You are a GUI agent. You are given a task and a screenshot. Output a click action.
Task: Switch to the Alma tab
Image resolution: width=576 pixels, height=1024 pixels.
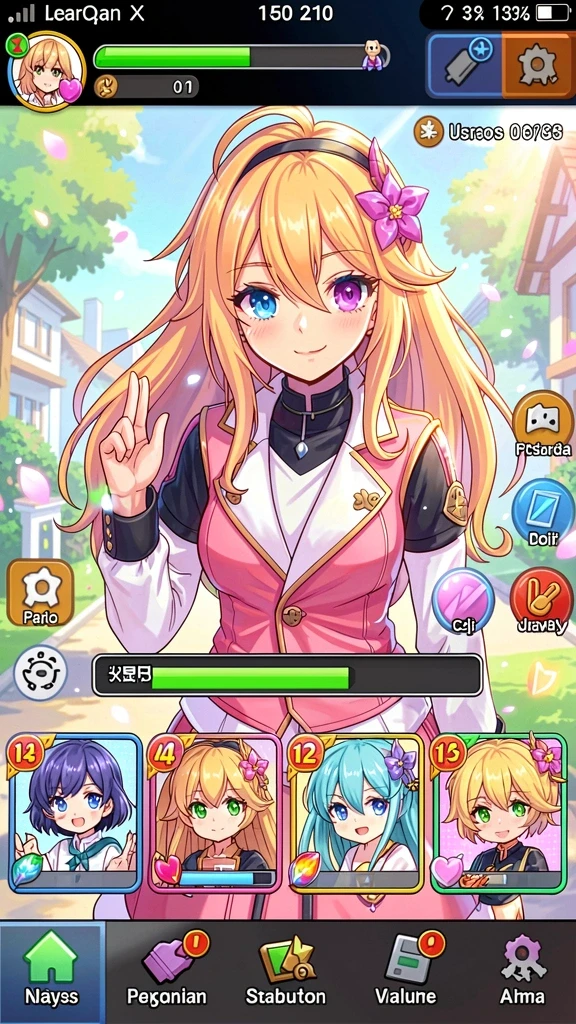pos(522,972)
